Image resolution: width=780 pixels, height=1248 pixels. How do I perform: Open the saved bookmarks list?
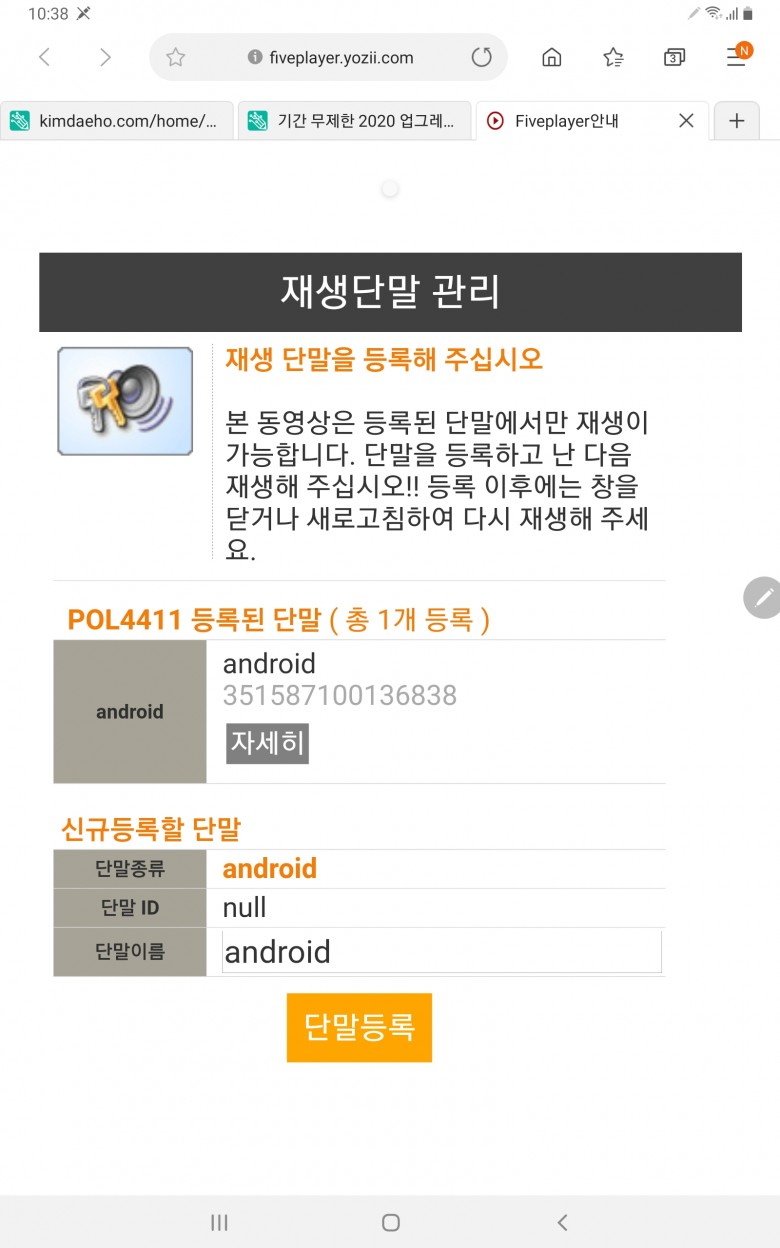coord(613,58)
